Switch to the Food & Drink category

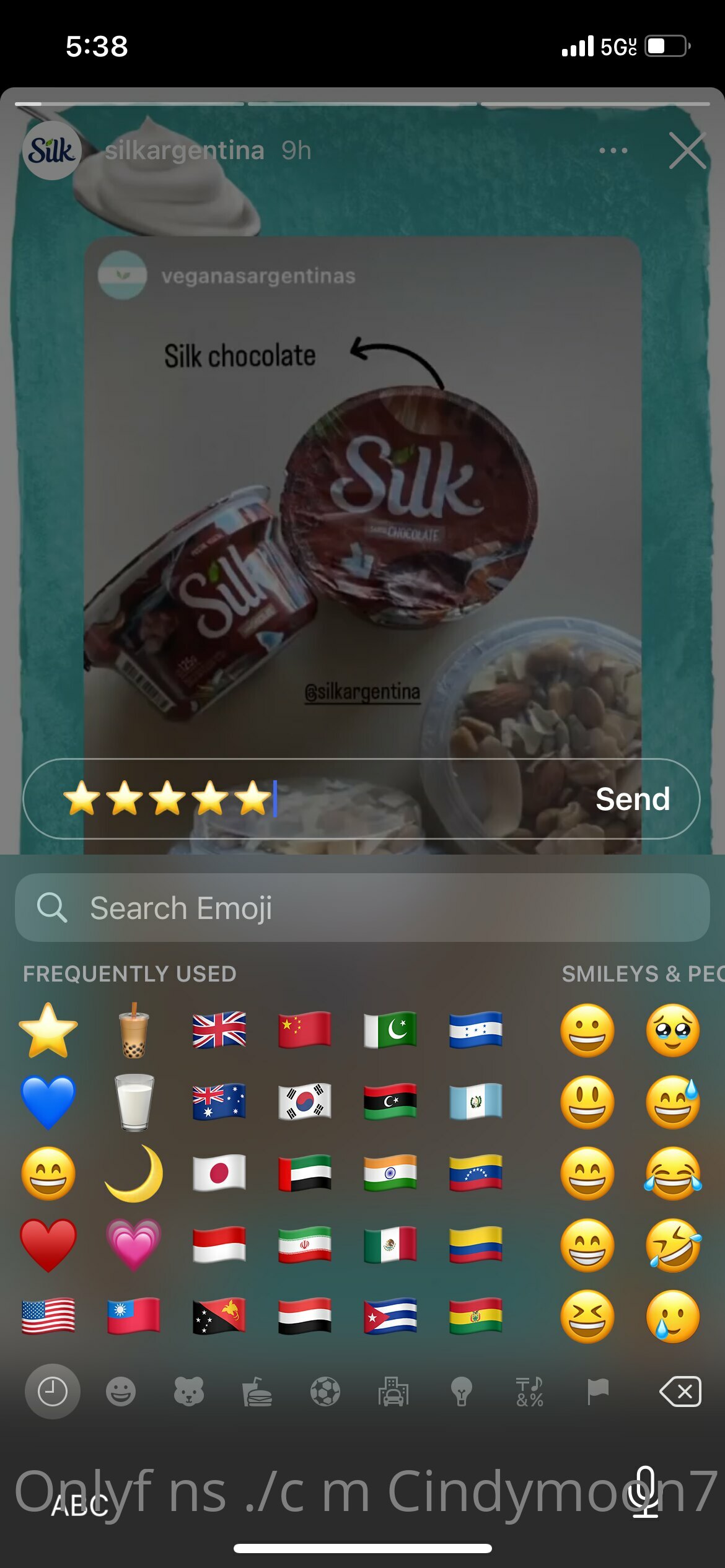(x=257, y=1392)
